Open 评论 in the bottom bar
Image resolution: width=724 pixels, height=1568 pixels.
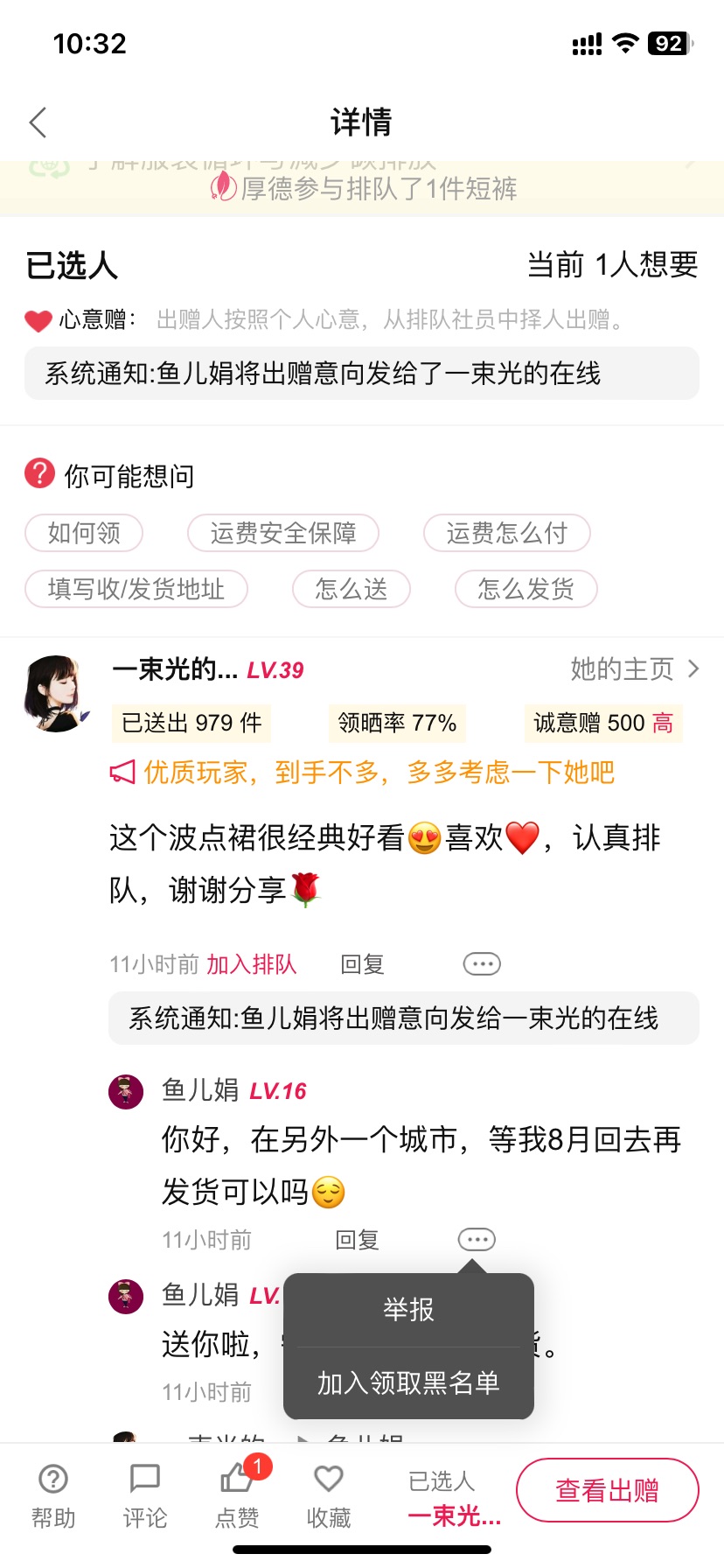click(145, 1496)
